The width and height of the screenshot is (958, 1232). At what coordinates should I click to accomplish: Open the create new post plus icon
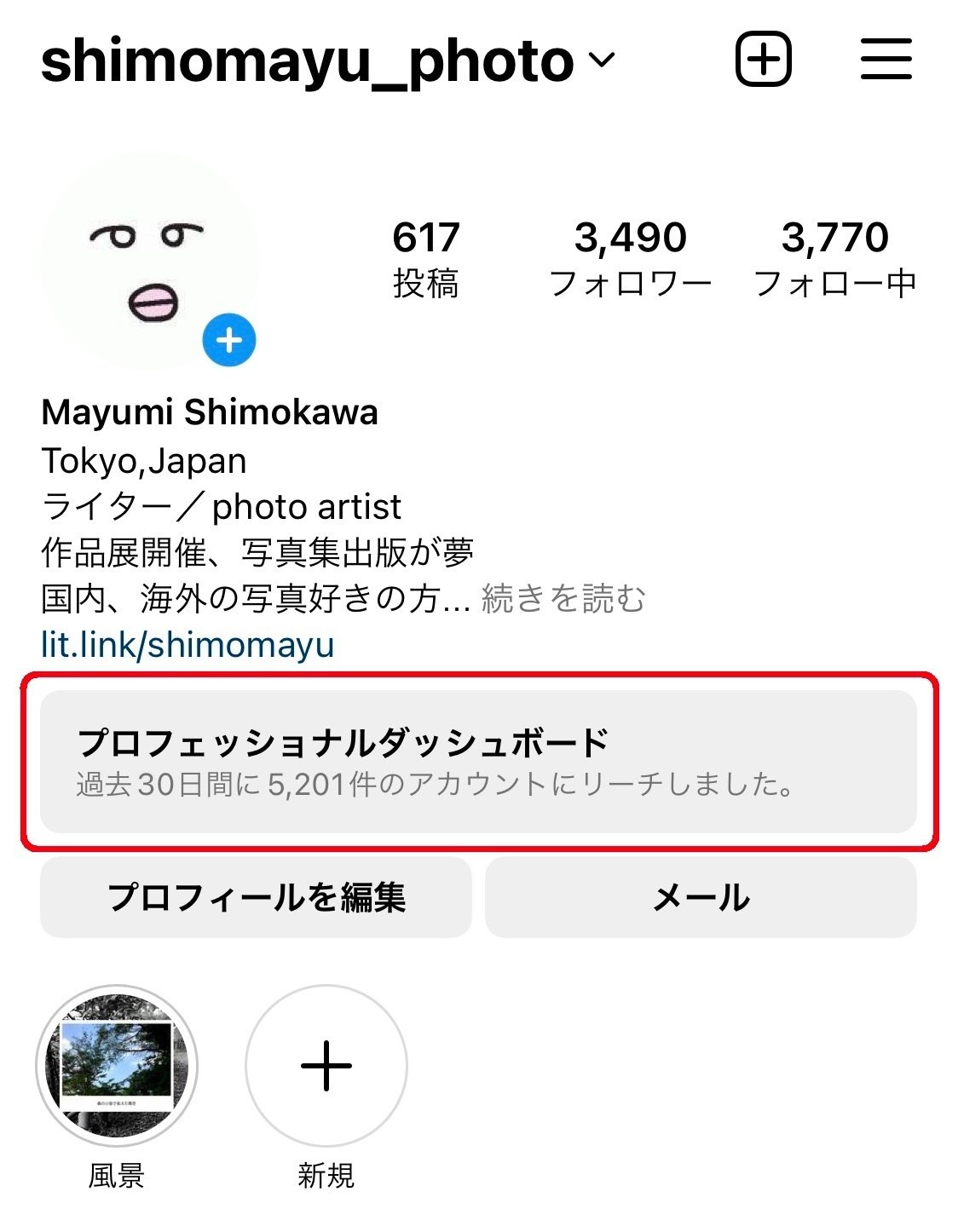763,60
